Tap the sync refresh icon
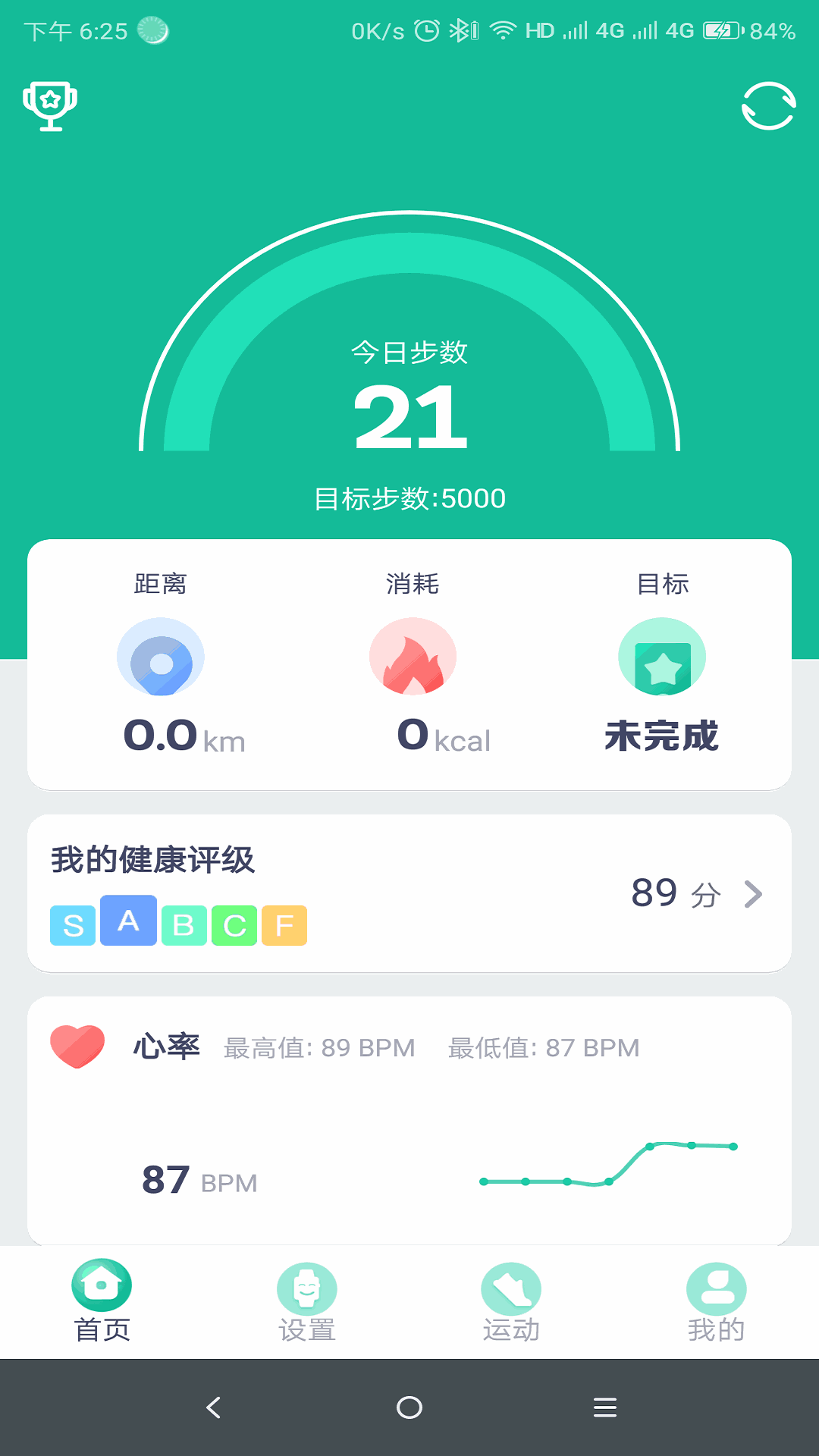The image size is (819, 1456). (768, 106)
